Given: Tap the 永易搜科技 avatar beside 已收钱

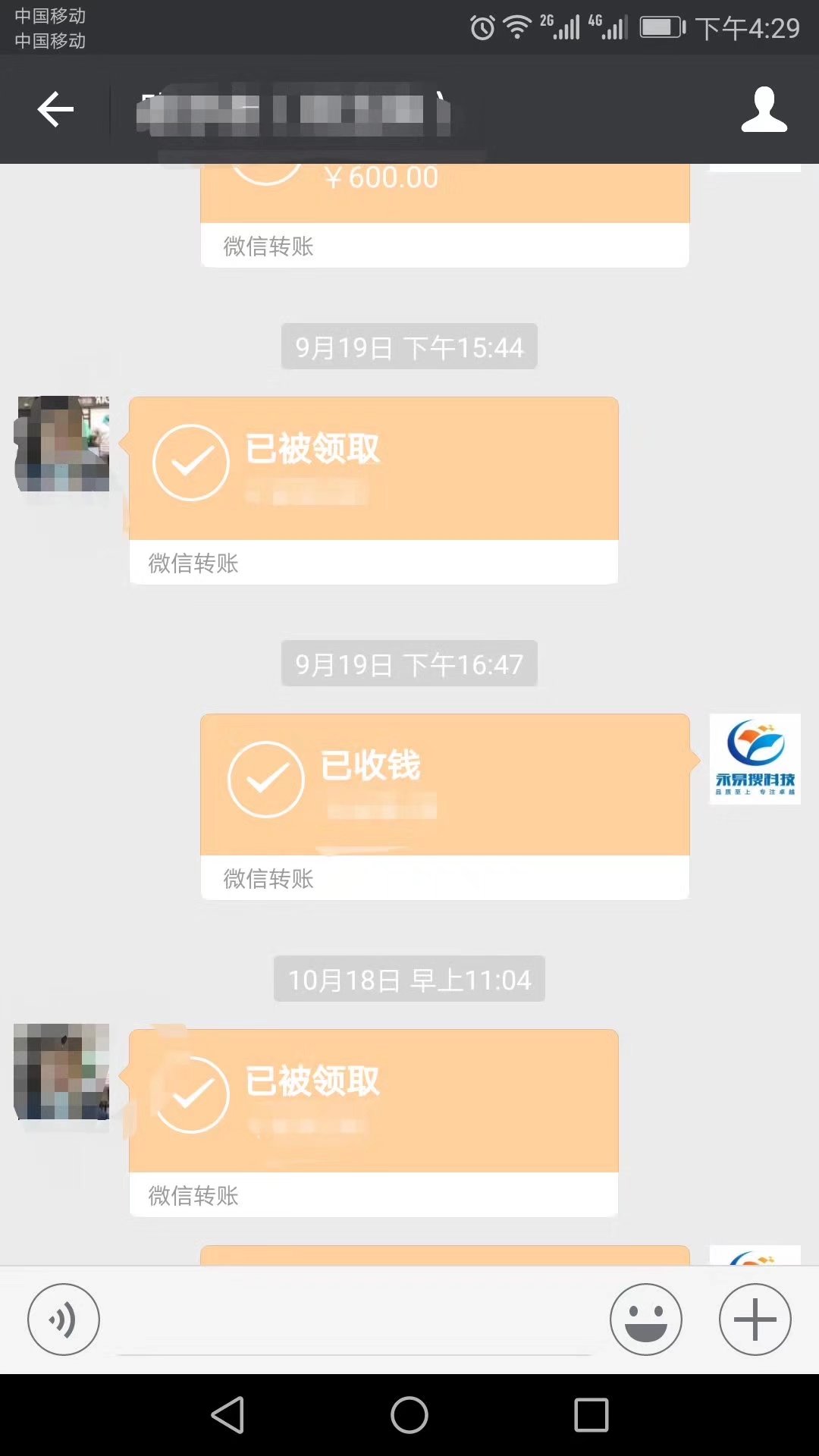Looking at the screenshot, I should pyautogui.click(x=755, y=758).
